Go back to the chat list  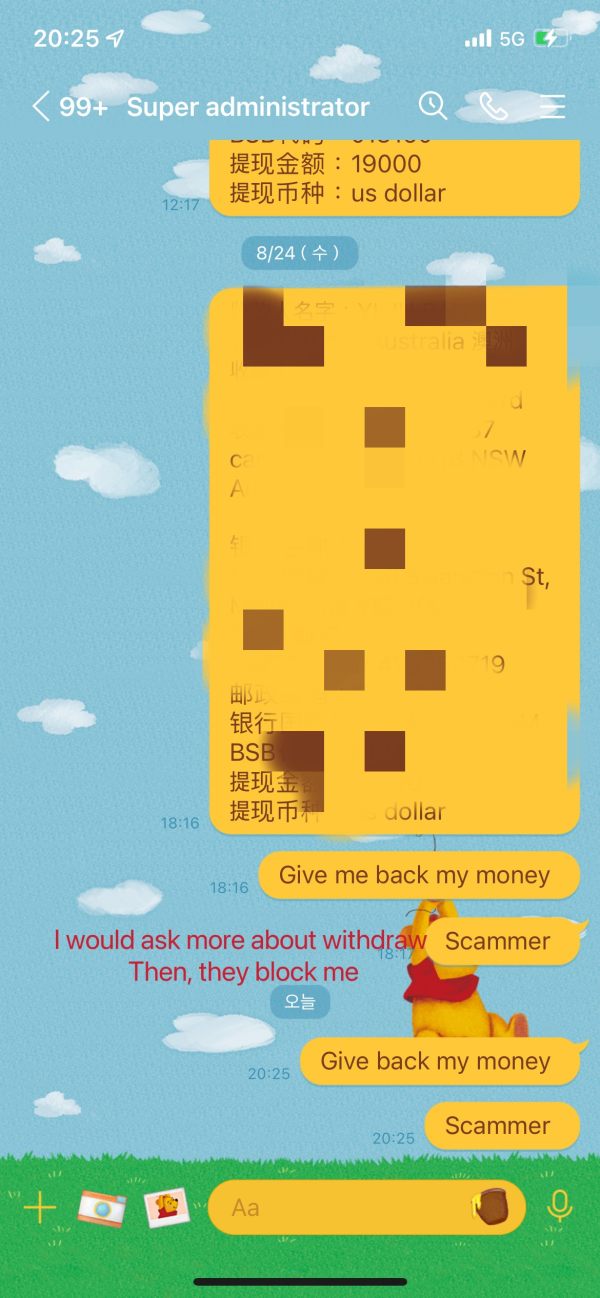tap(41, 107)
